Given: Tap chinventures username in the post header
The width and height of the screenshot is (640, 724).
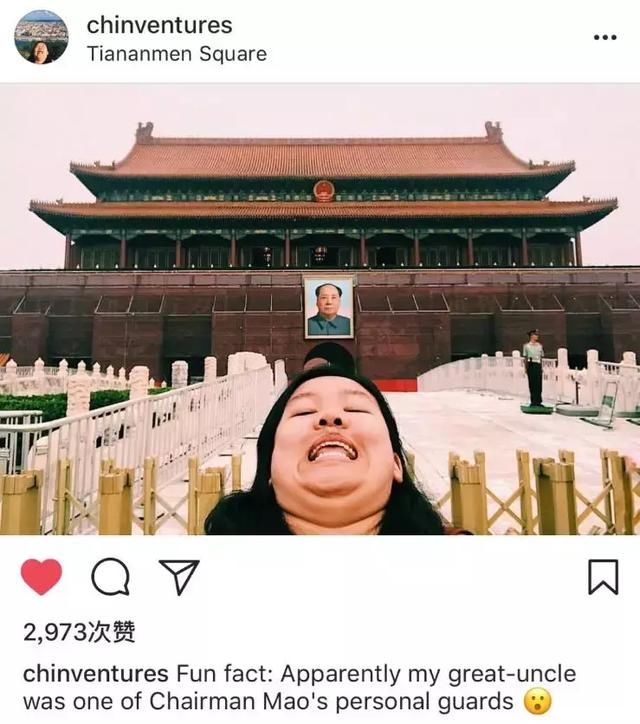Looking at the screenshot, I should (x=159, y=25).
